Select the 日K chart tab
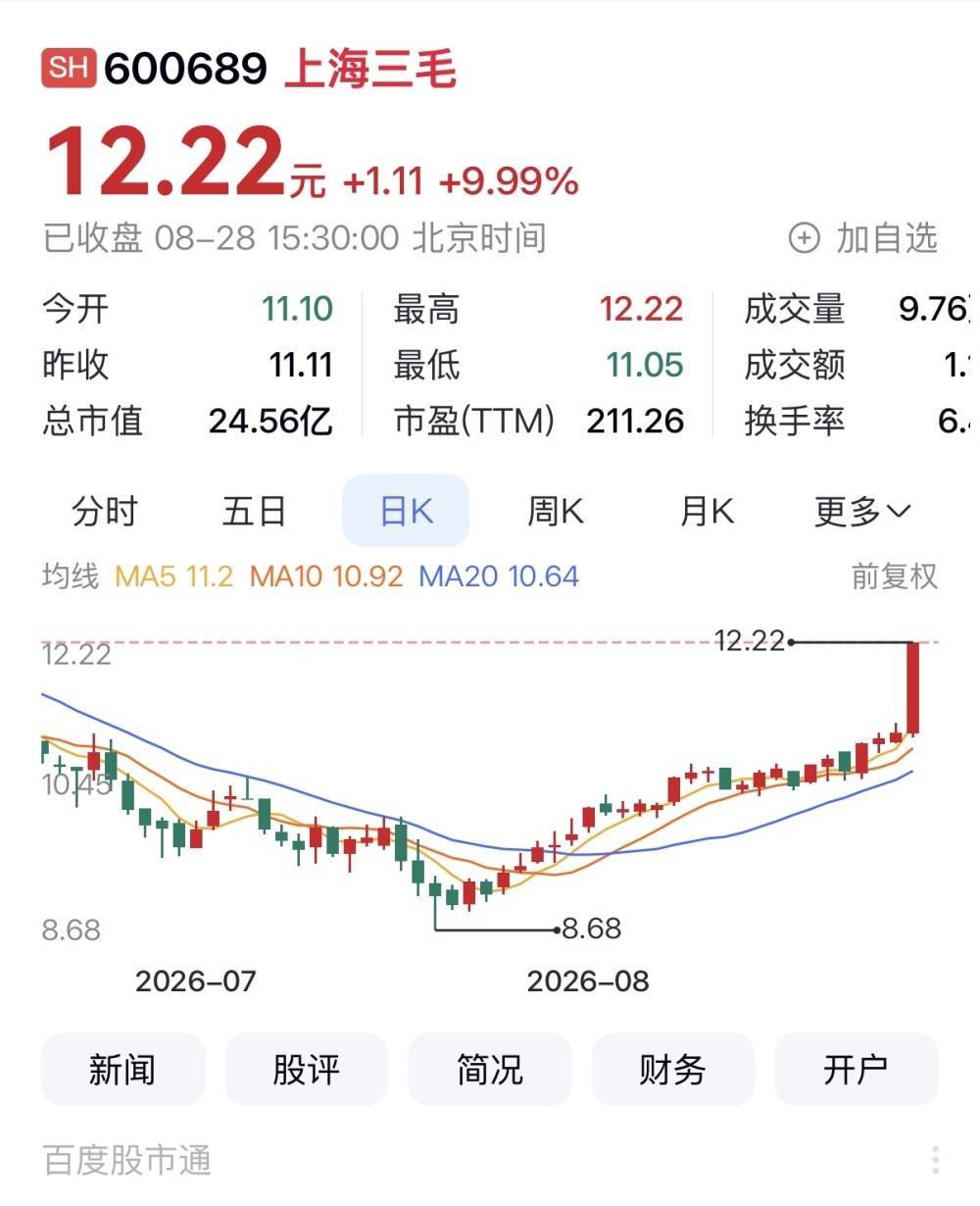Screen dimensions: 980x1206 click(x=406, y=511)
